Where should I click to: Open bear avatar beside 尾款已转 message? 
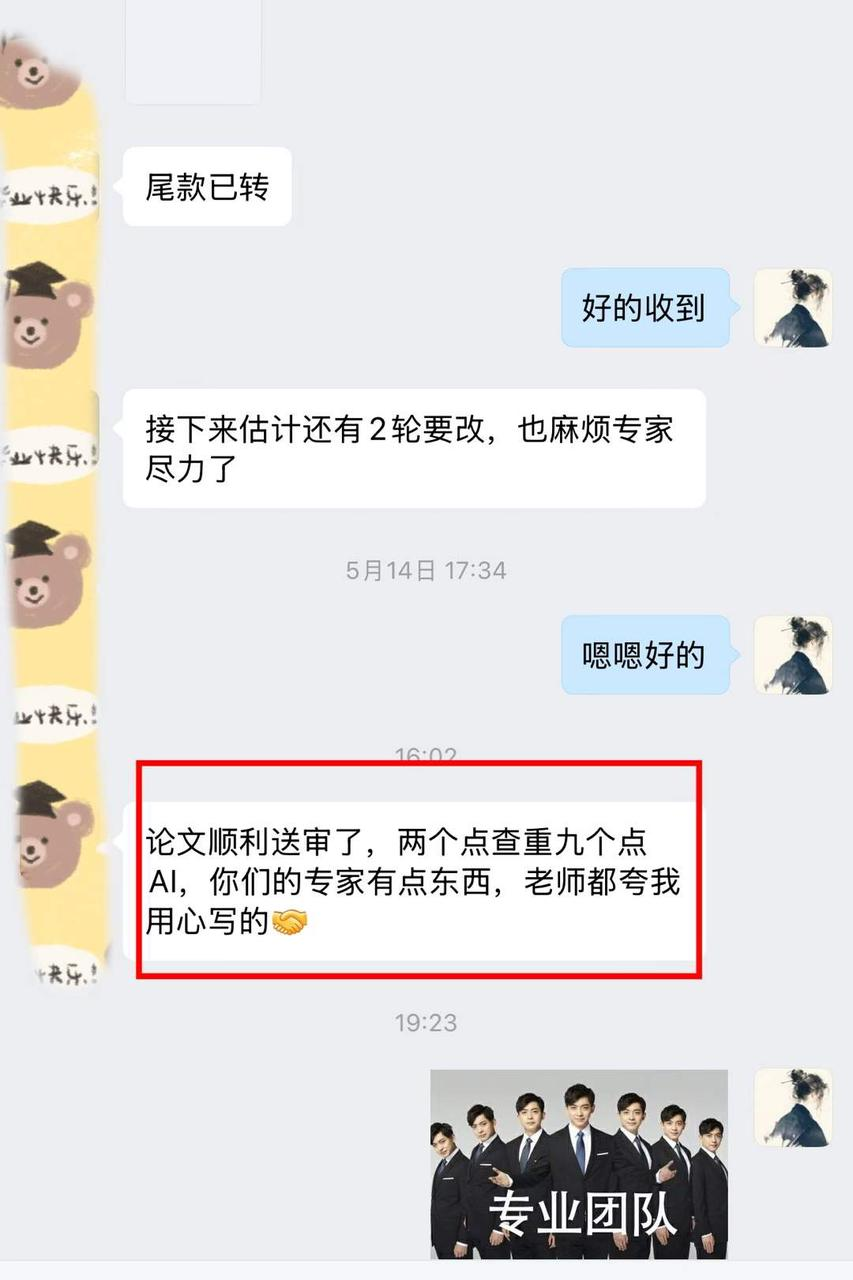point(50,186)
